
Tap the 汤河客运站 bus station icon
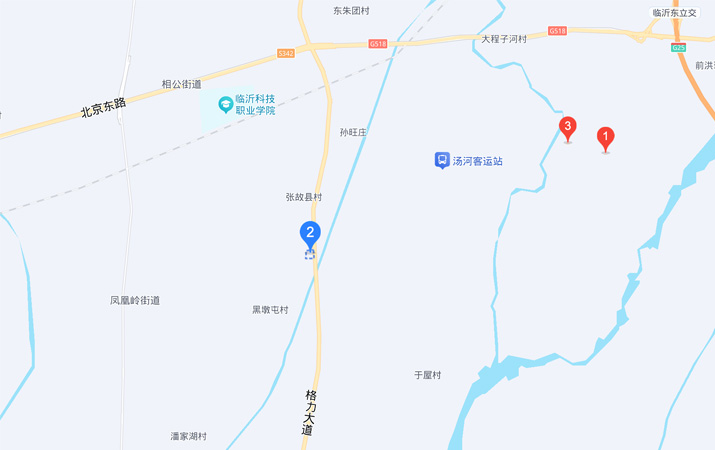point(442,160)
